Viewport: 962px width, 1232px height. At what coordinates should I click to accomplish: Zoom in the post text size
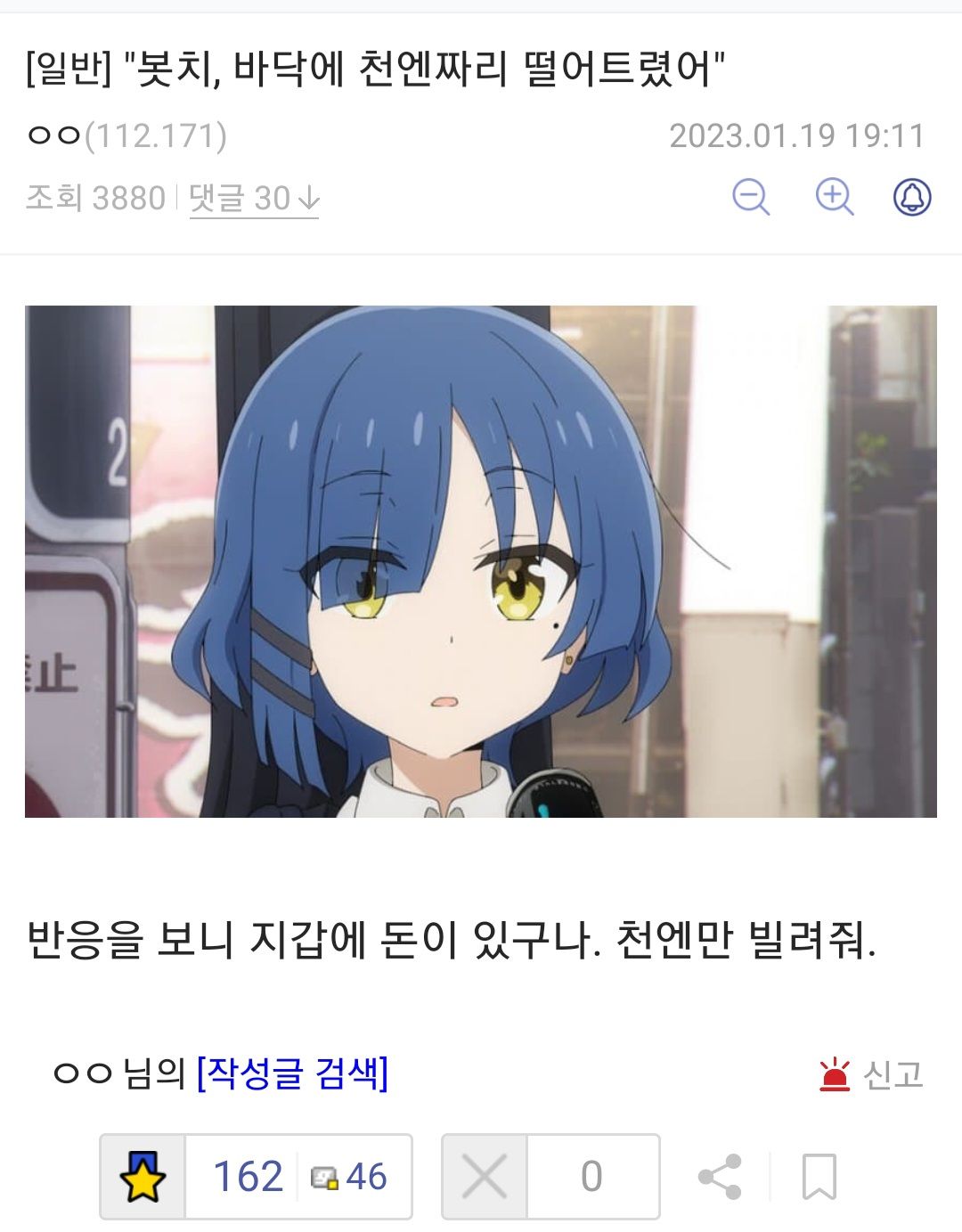[835, 197]
